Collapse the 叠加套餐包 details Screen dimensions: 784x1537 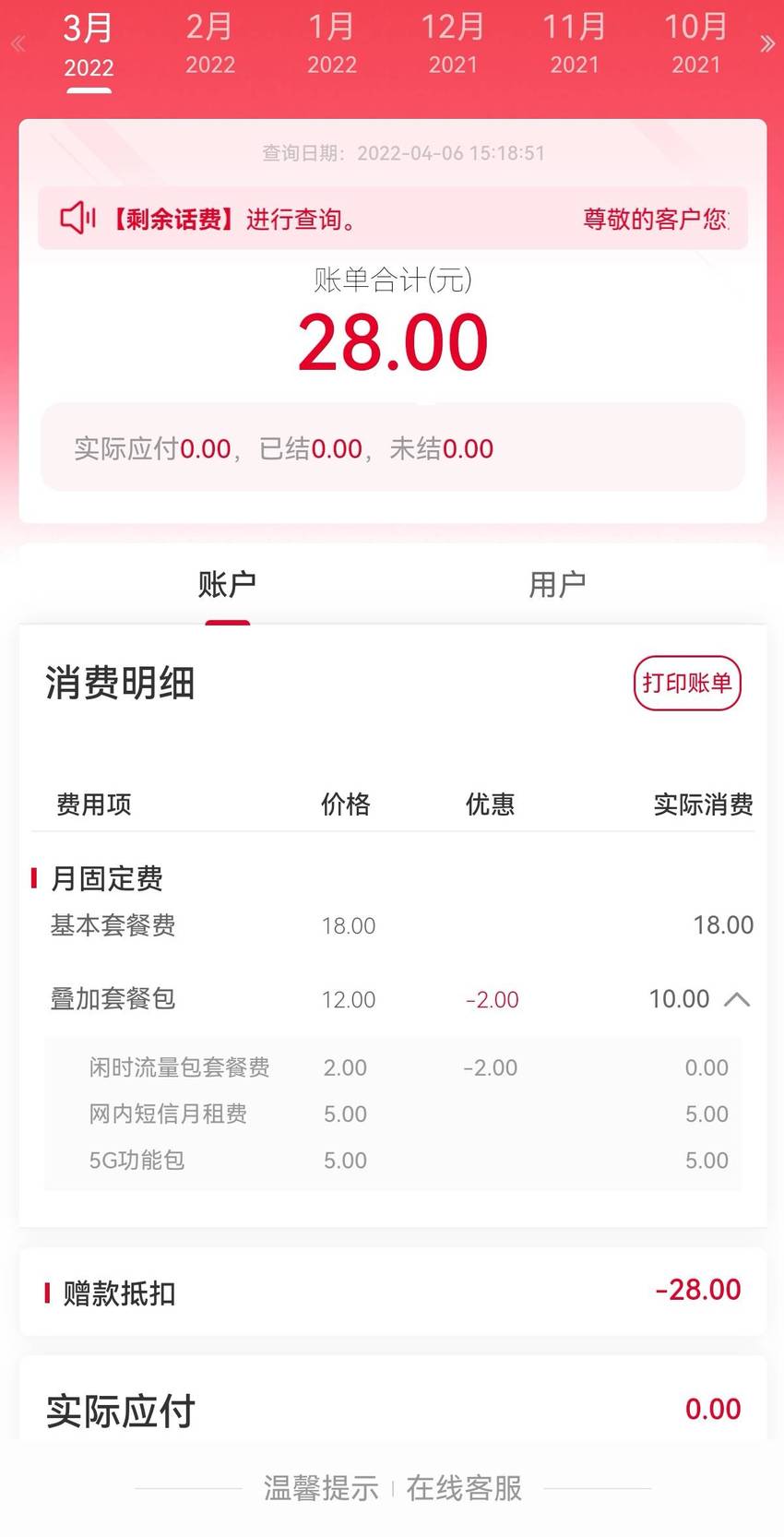pos(737,999)
